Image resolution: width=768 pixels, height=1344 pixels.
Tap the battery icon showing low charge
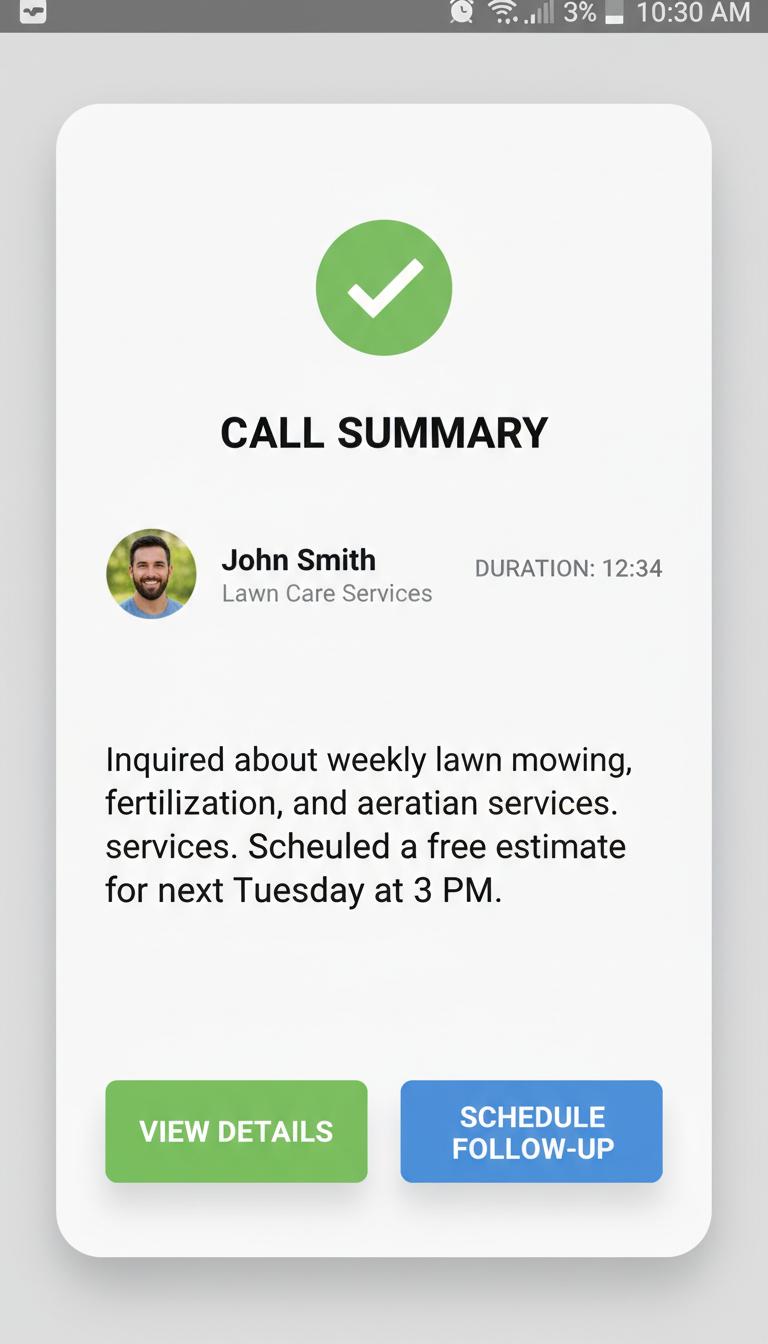point(616,13)
